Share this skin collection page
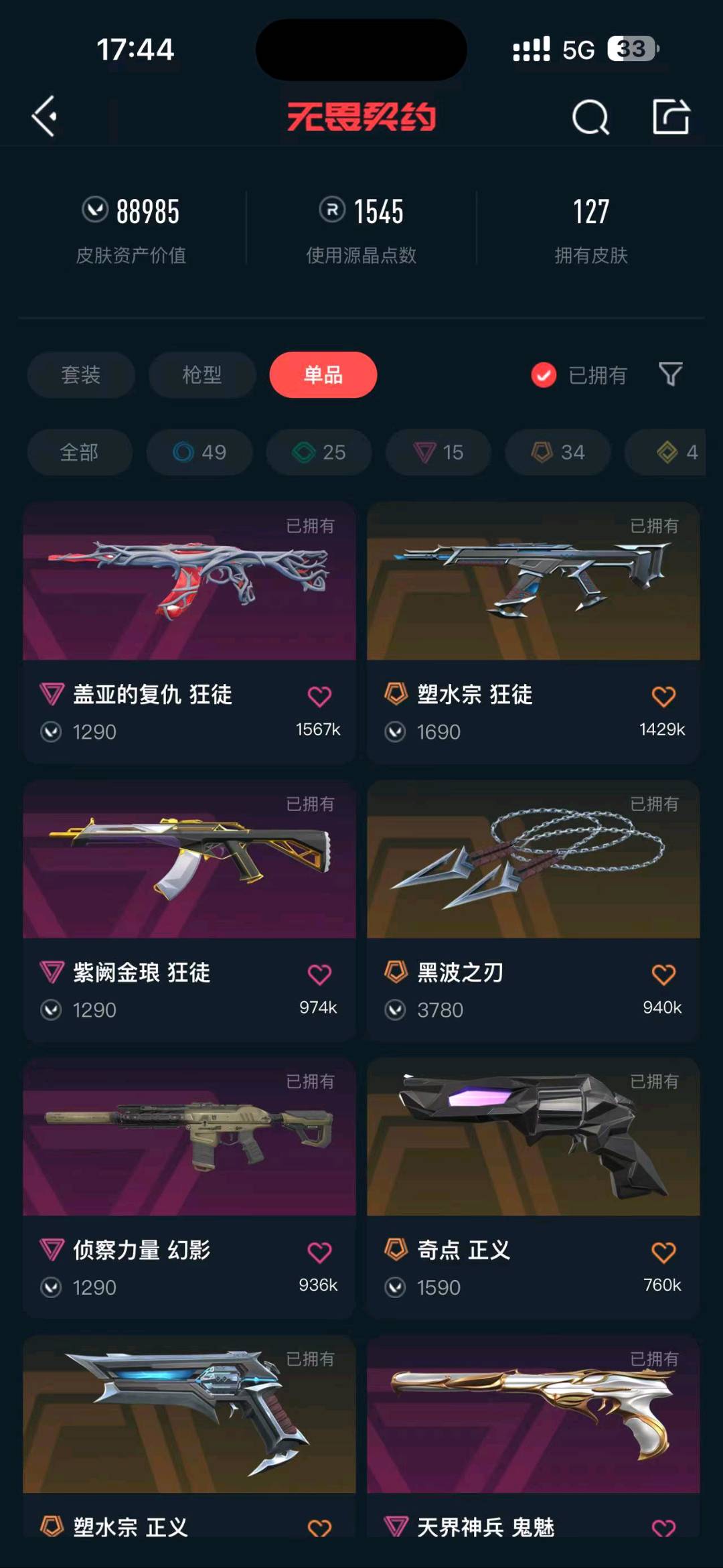The width and height of the screenshot is (723, 1568). point(671,117)
